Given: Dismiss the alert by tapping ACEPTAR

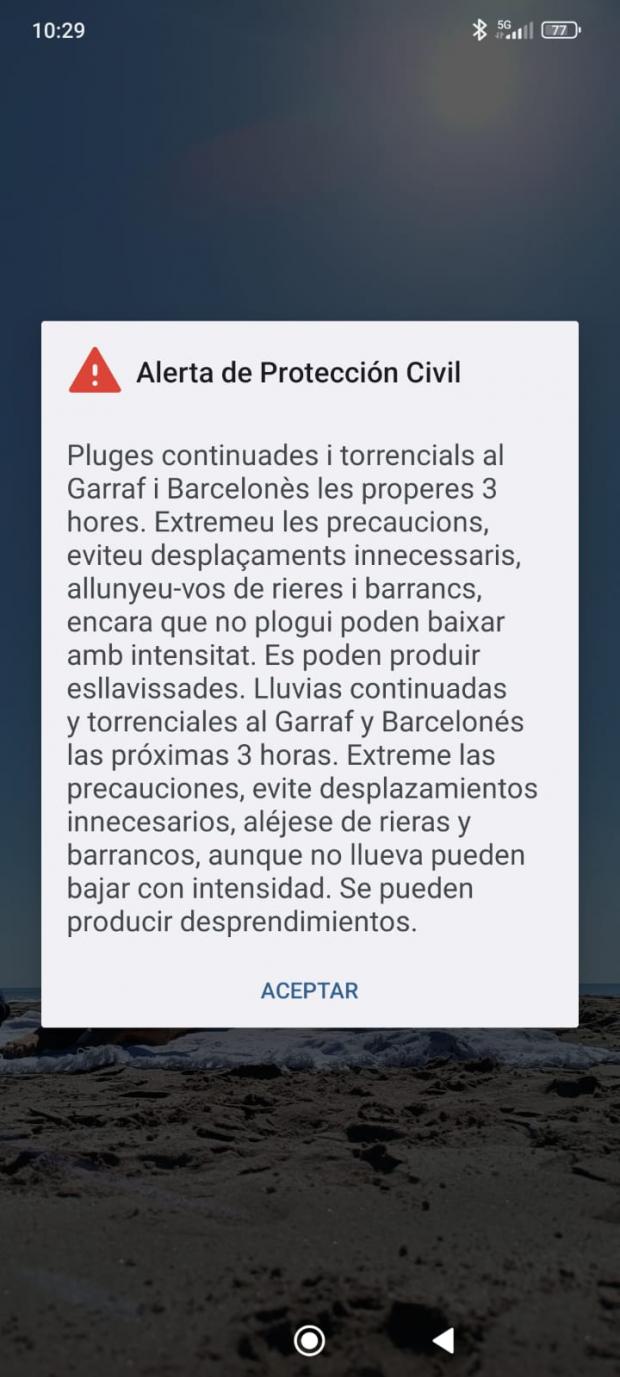Looking at the screenshot, I should [x=309, y=990].
